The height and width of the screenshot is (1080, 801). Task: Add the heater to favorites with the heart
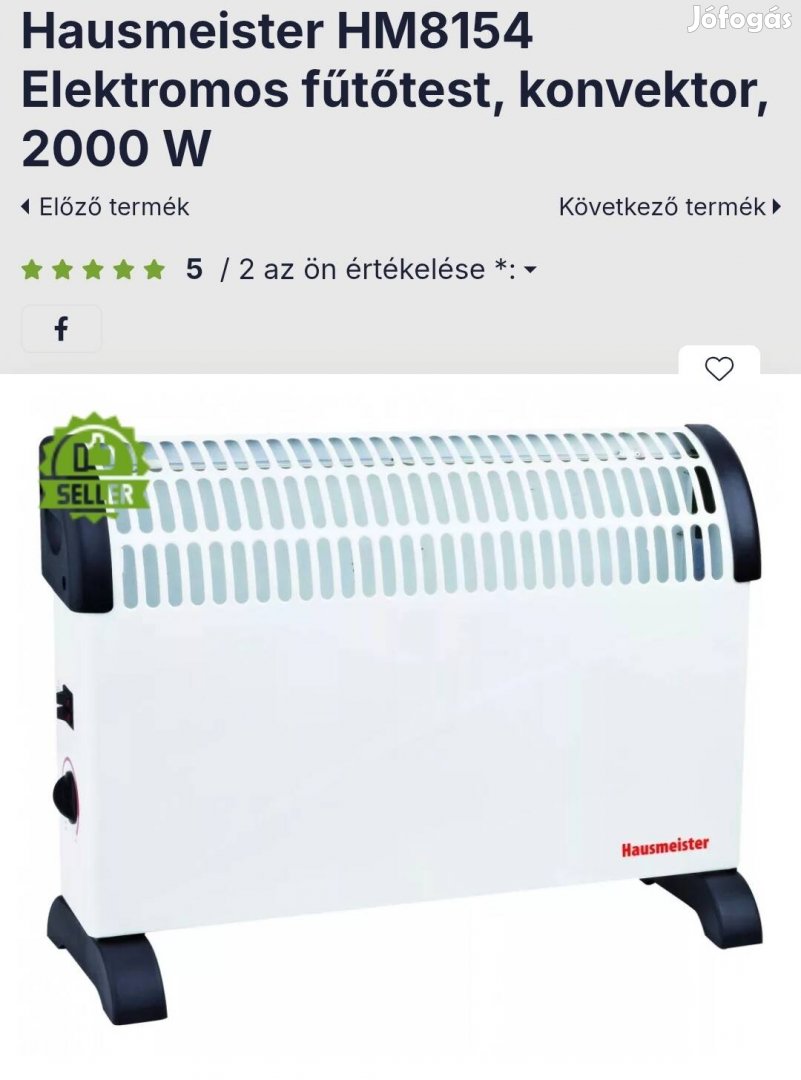tap(719, 369)
